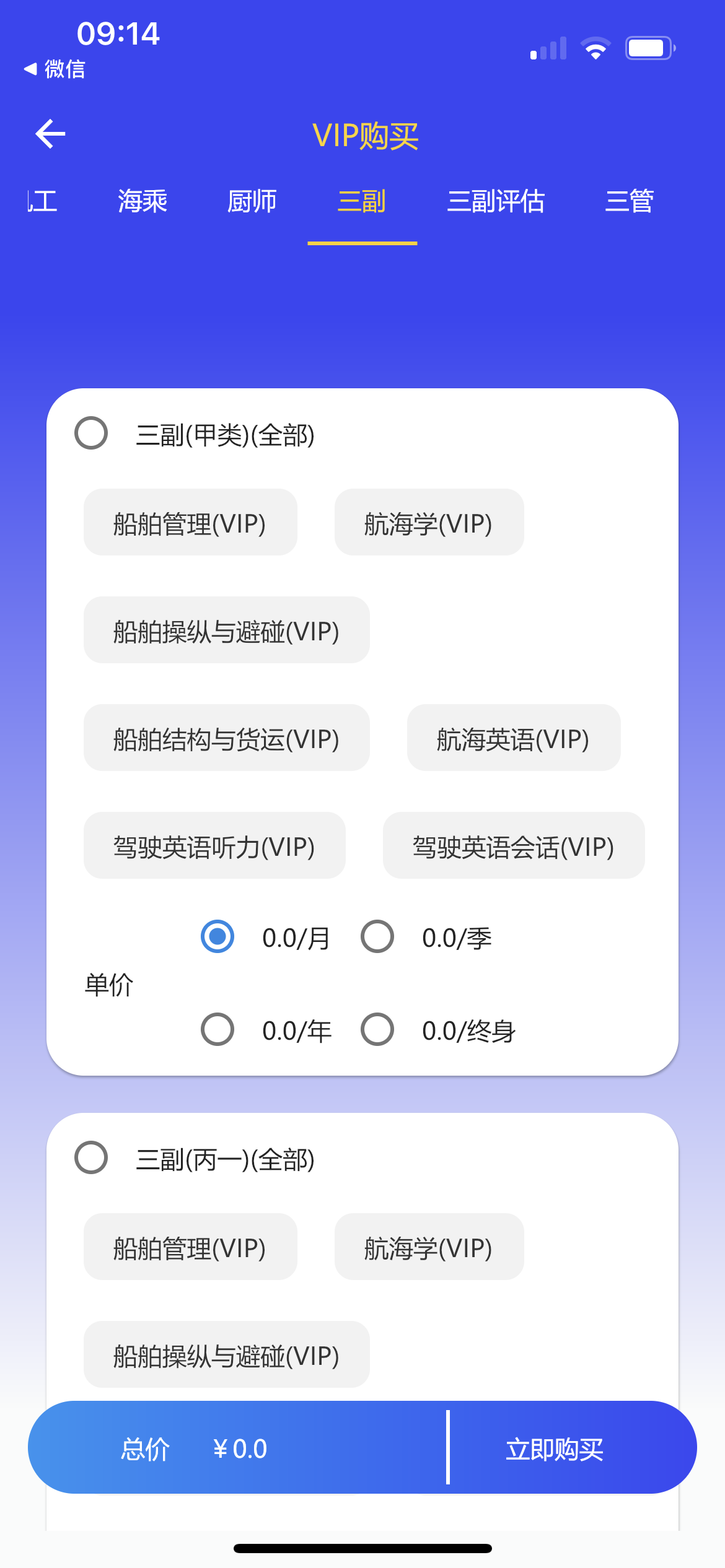Switch to the 海乘 tab

pos(142,202)
